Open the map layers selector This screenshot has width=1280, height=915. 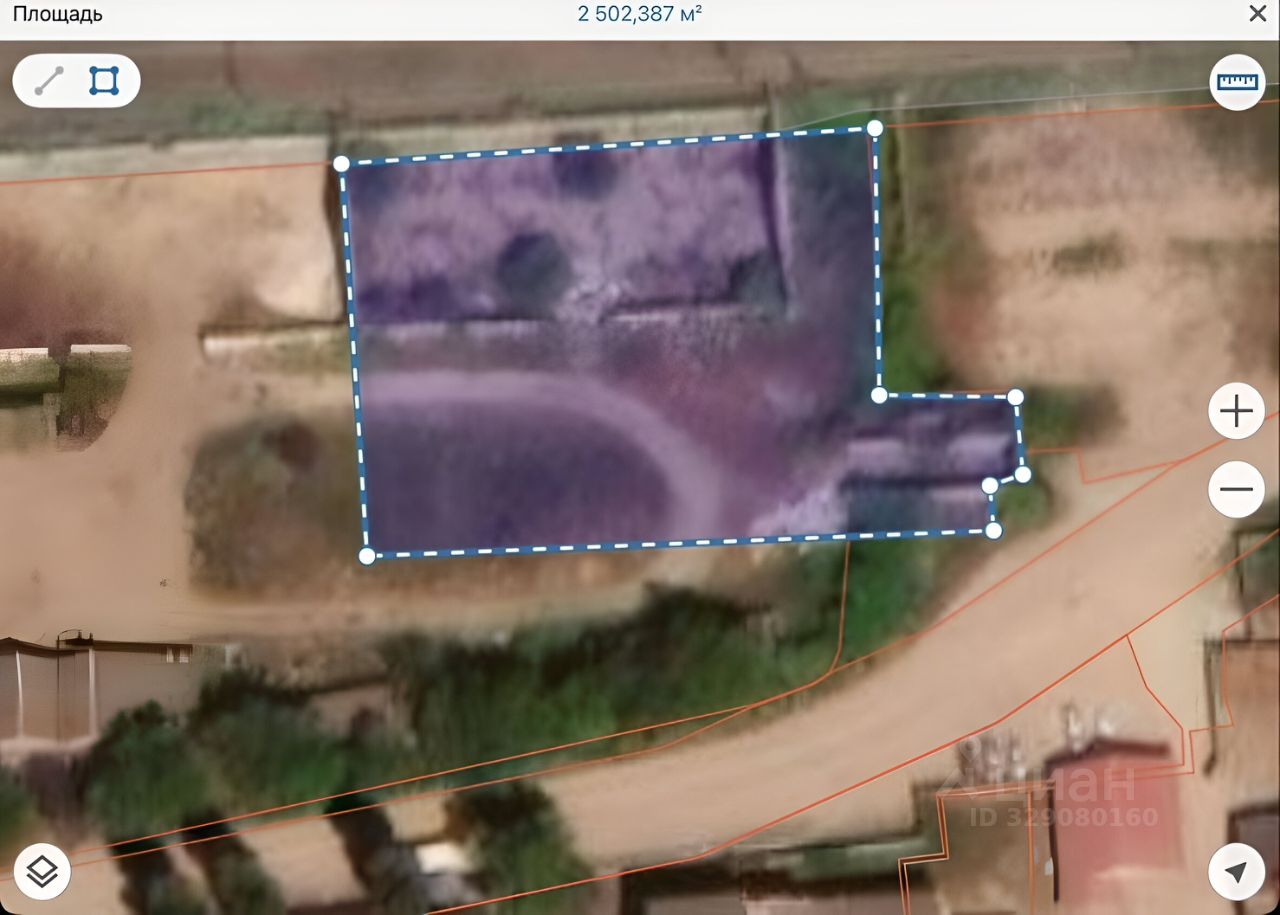[x=42, y=872]
